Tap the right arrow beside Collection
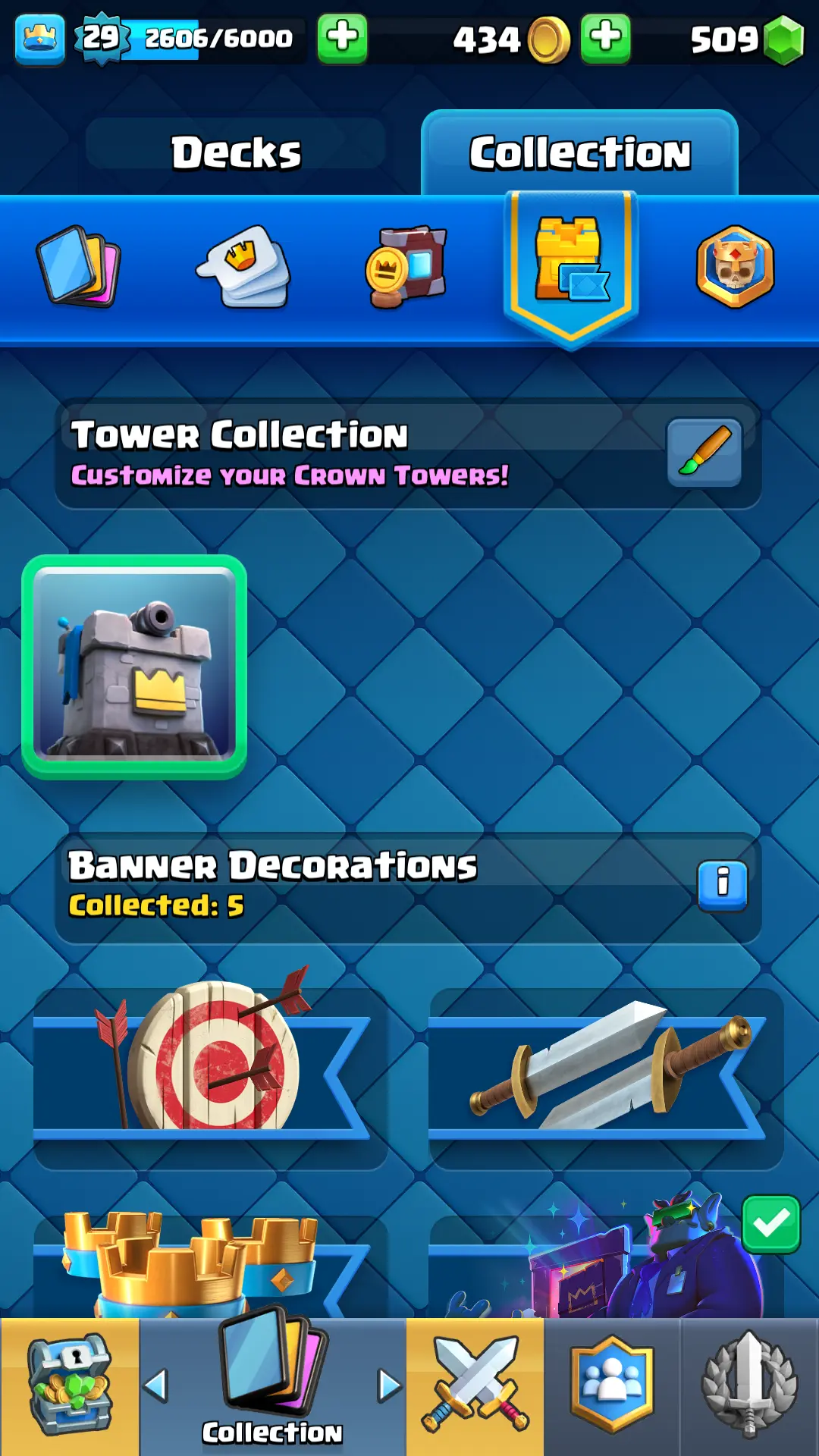 tap(389, 1385)
